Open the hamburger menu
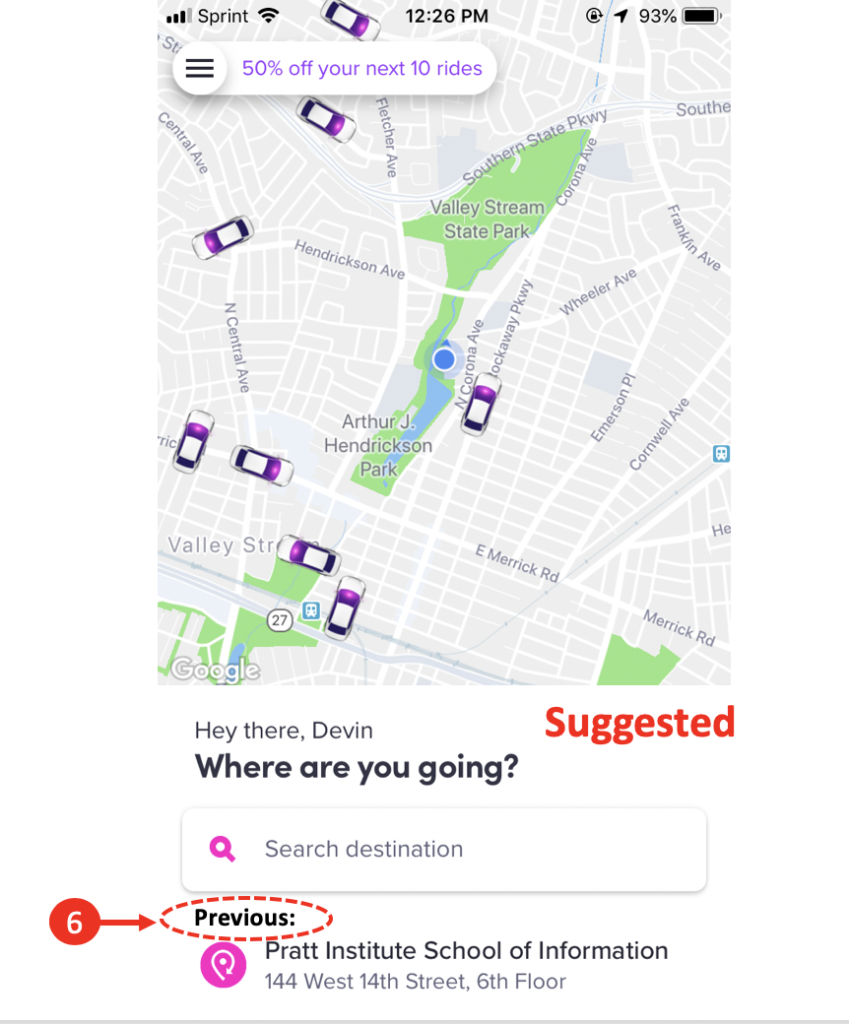Screen dimensions: 849x1024 199,68
